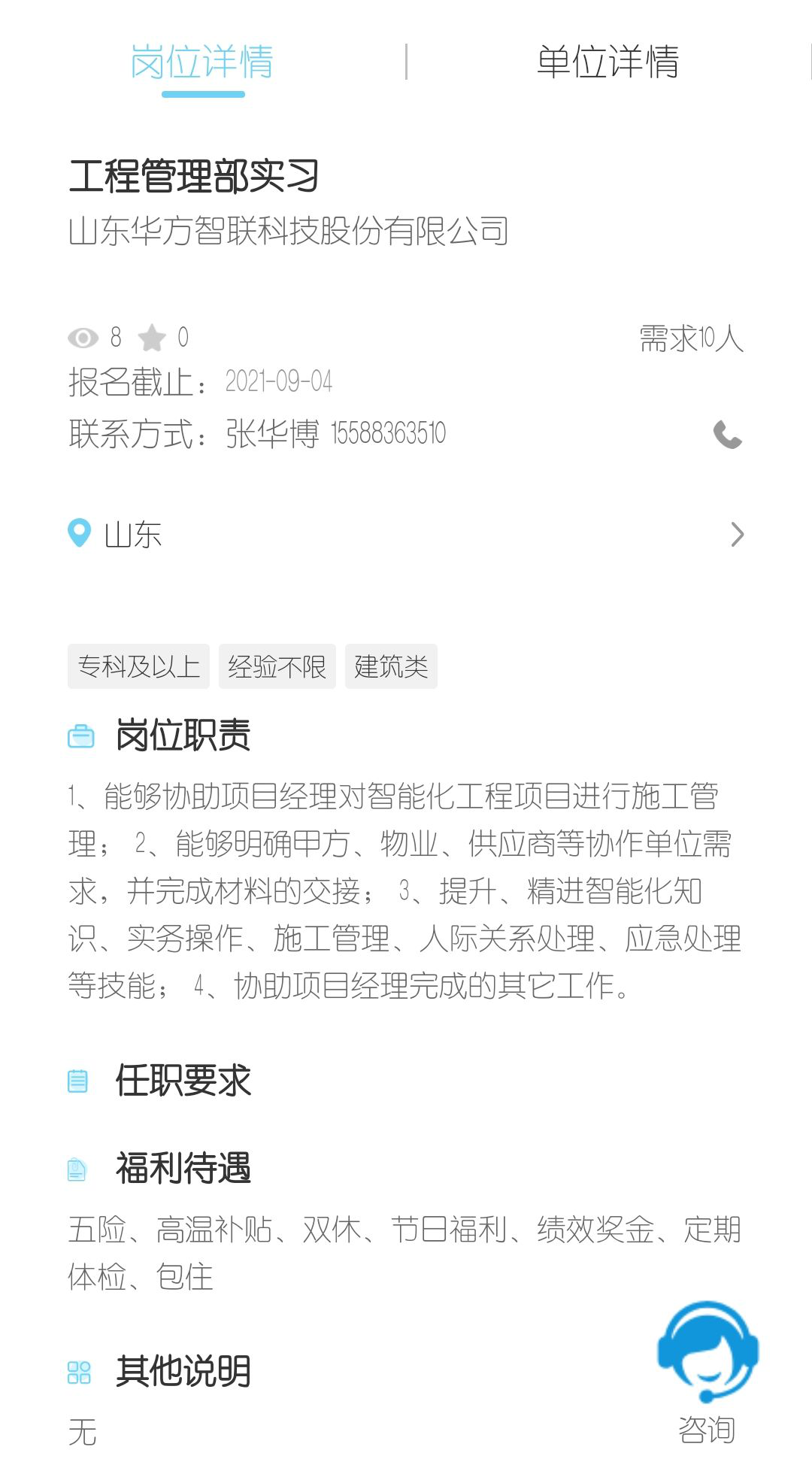Select the 岗位详情 tab

pyautogui.click(x=202, y=62)
